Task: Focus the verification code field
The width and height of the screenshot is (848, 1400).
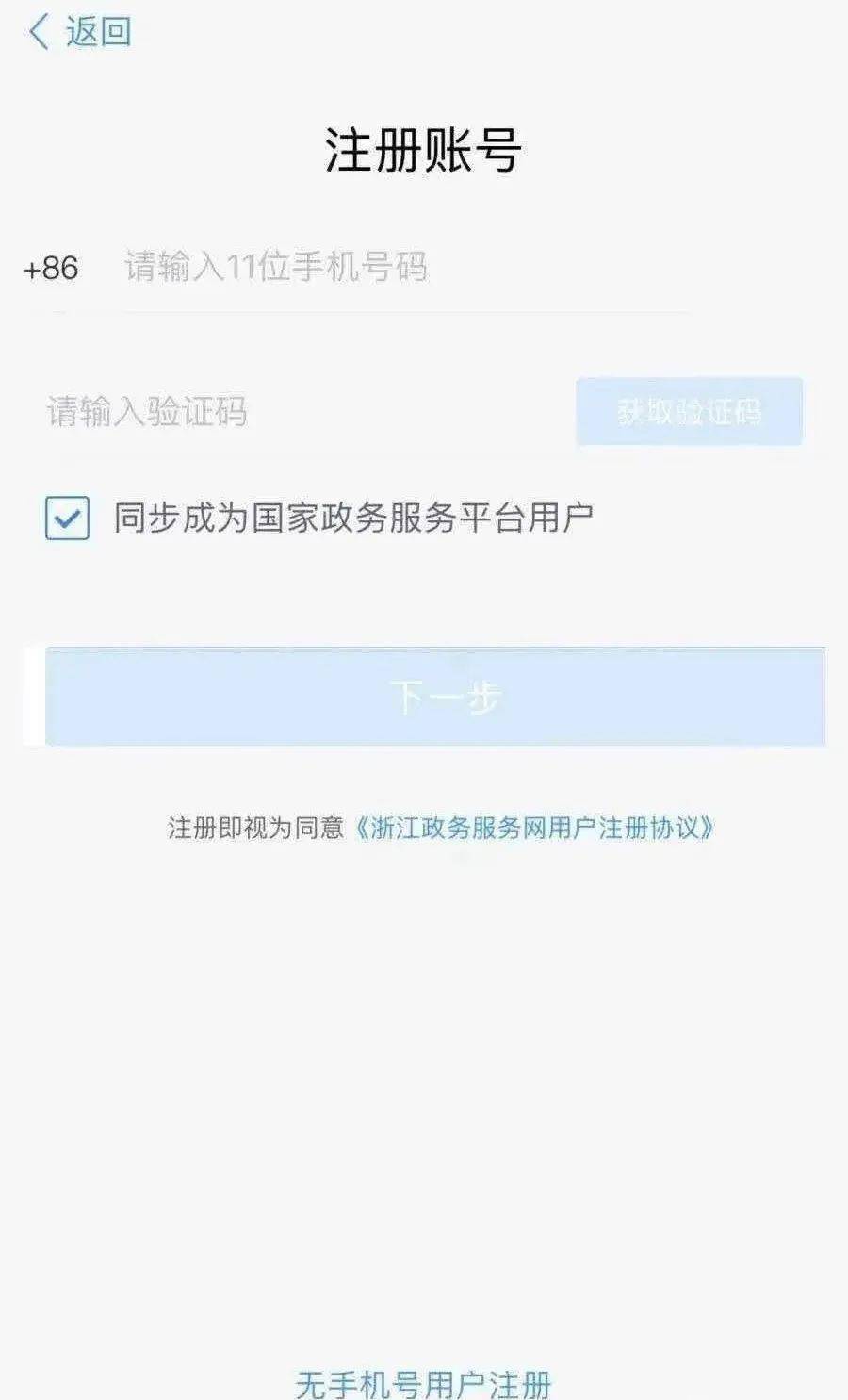Action: click(x=283, y=412)
